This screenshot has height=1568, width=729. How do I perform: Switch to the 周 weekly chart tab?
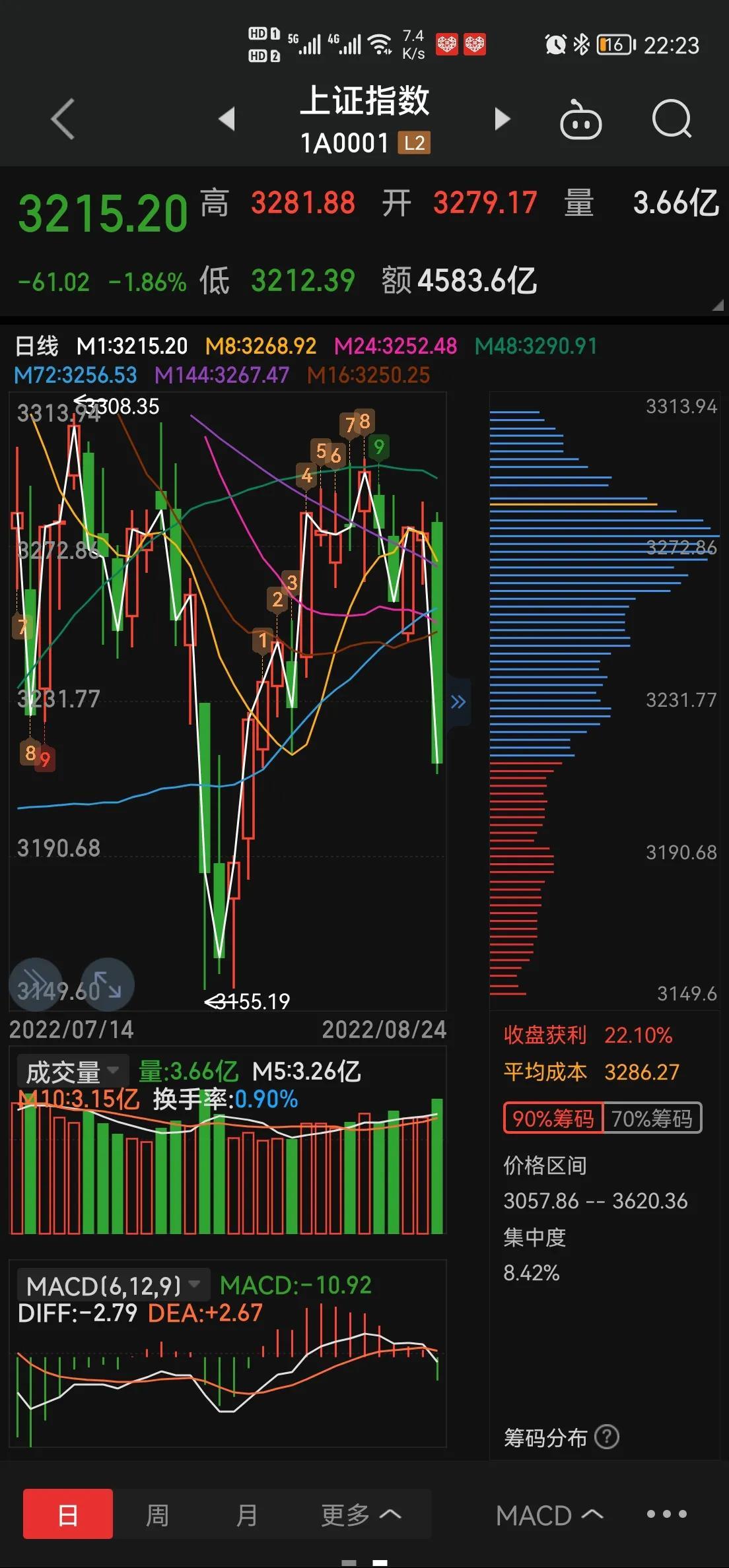pyautogui.click(x=157, y=1514)
